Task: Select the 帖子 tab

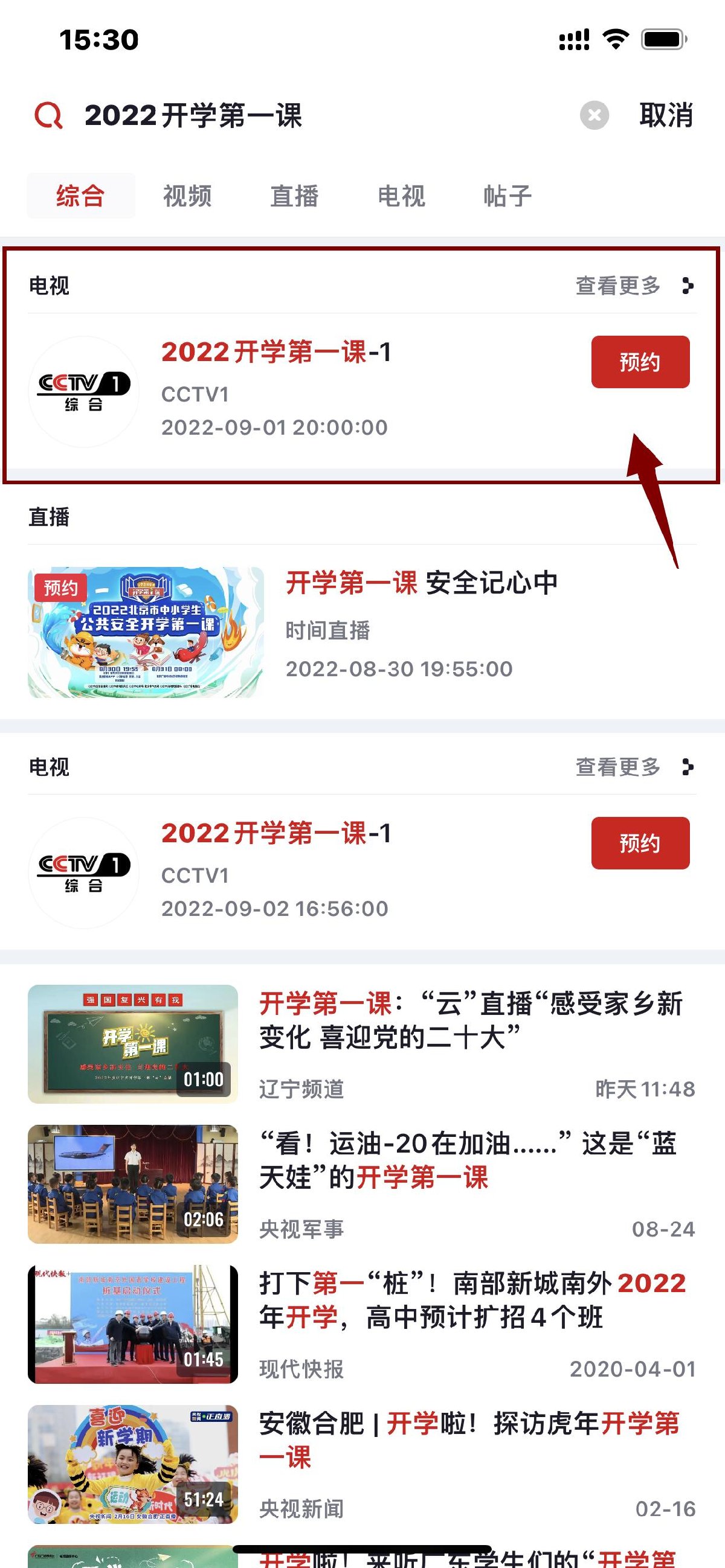Action: click(507, 196)
